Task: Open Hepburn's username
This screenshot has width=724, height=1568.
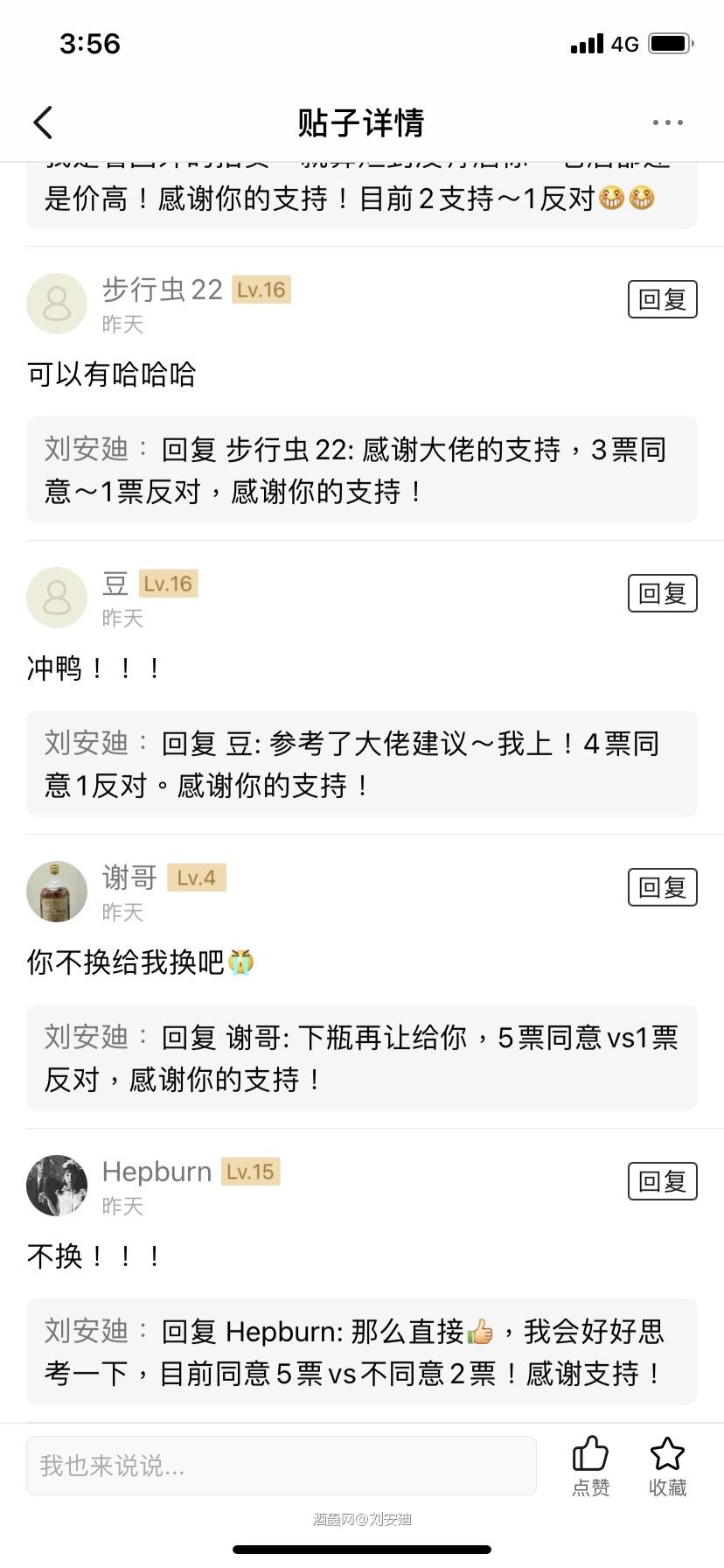Action: pyautogui.click(x=157, y=1171)
